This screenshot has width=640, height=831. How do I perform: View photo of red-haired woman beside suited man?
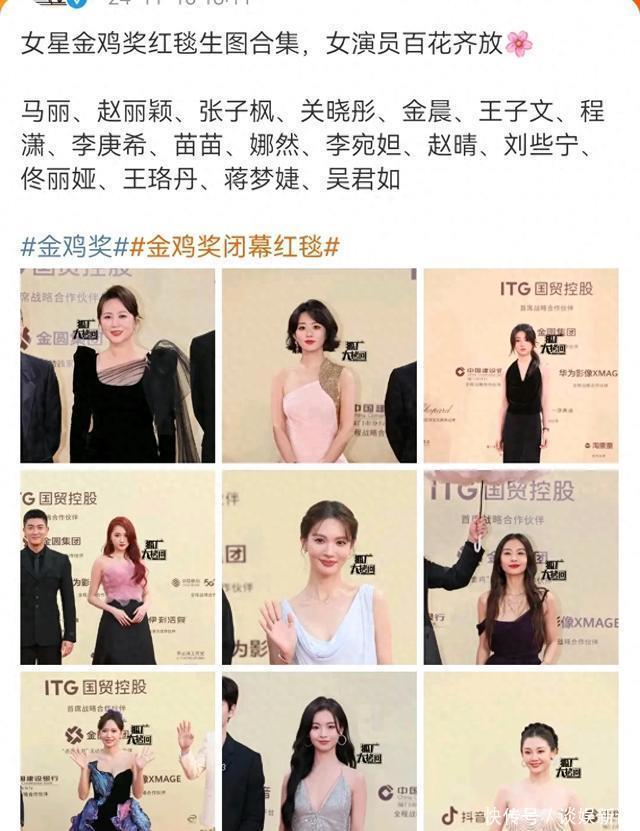pyautogui.click(x=118, y=567)
